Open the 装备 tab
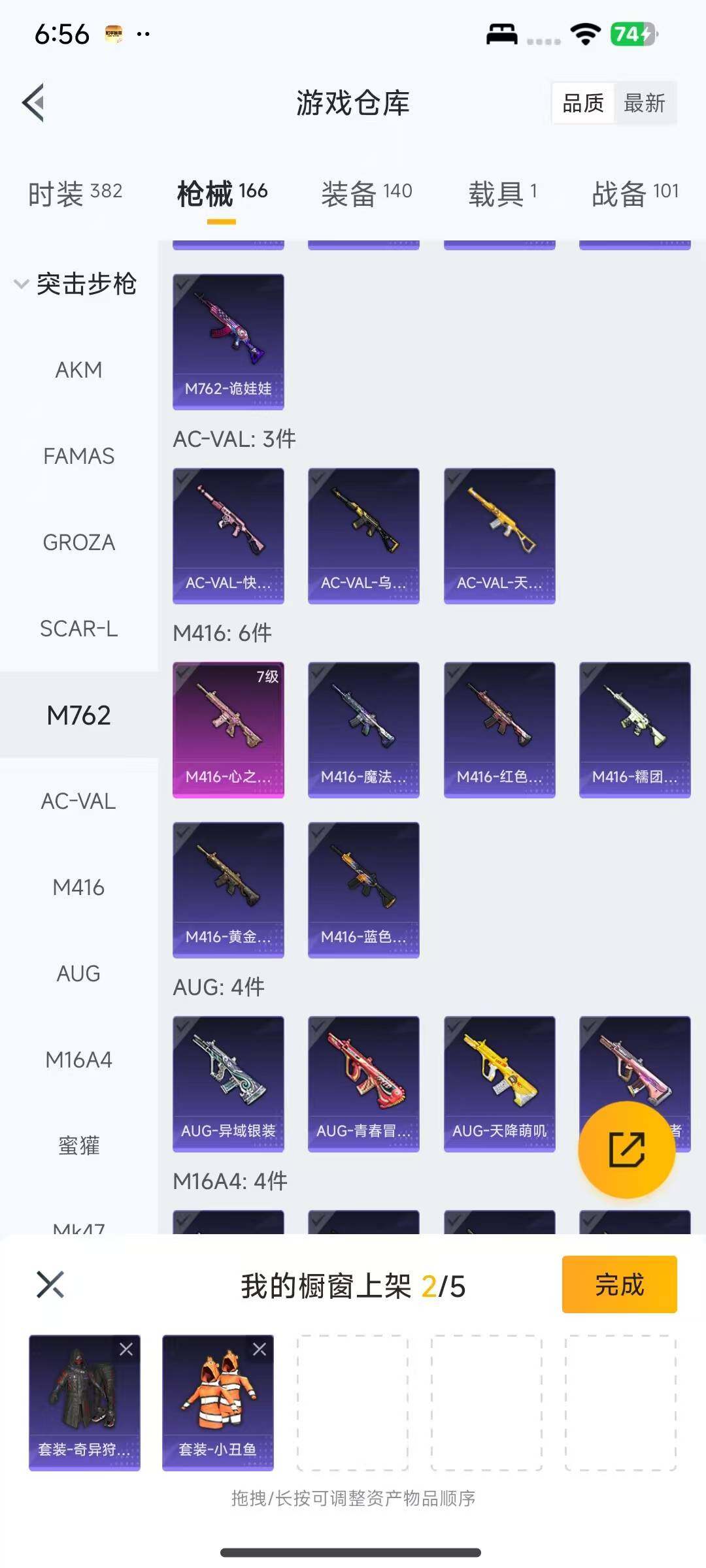 click(x=366, y=193)
